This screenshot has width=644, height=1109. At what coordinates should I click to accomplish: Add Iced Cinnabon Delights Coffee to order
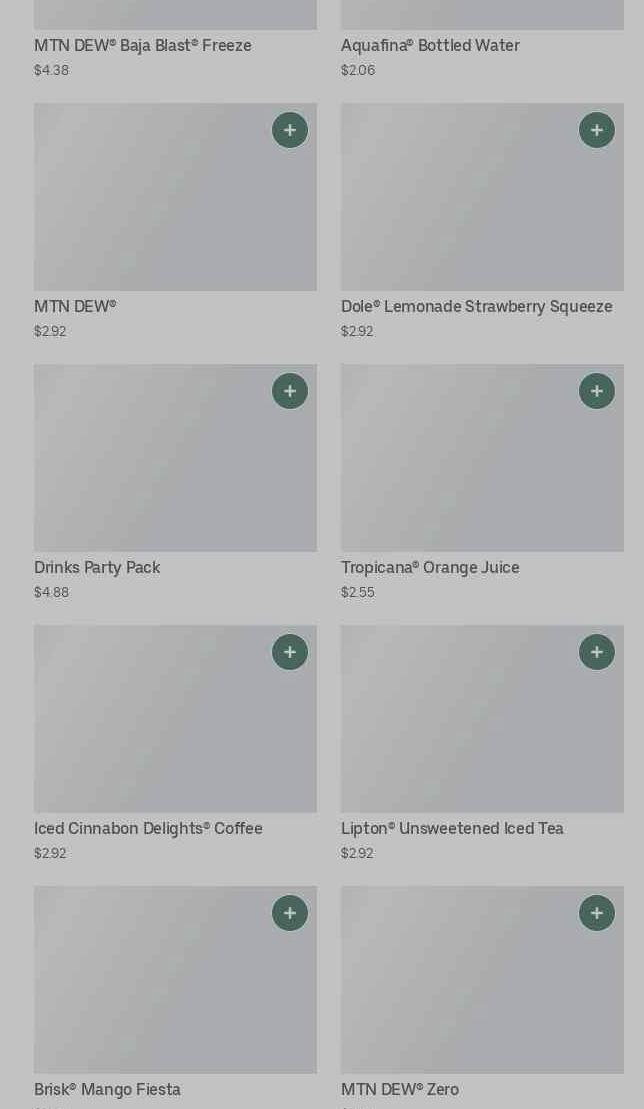click(x=290, y=652)
